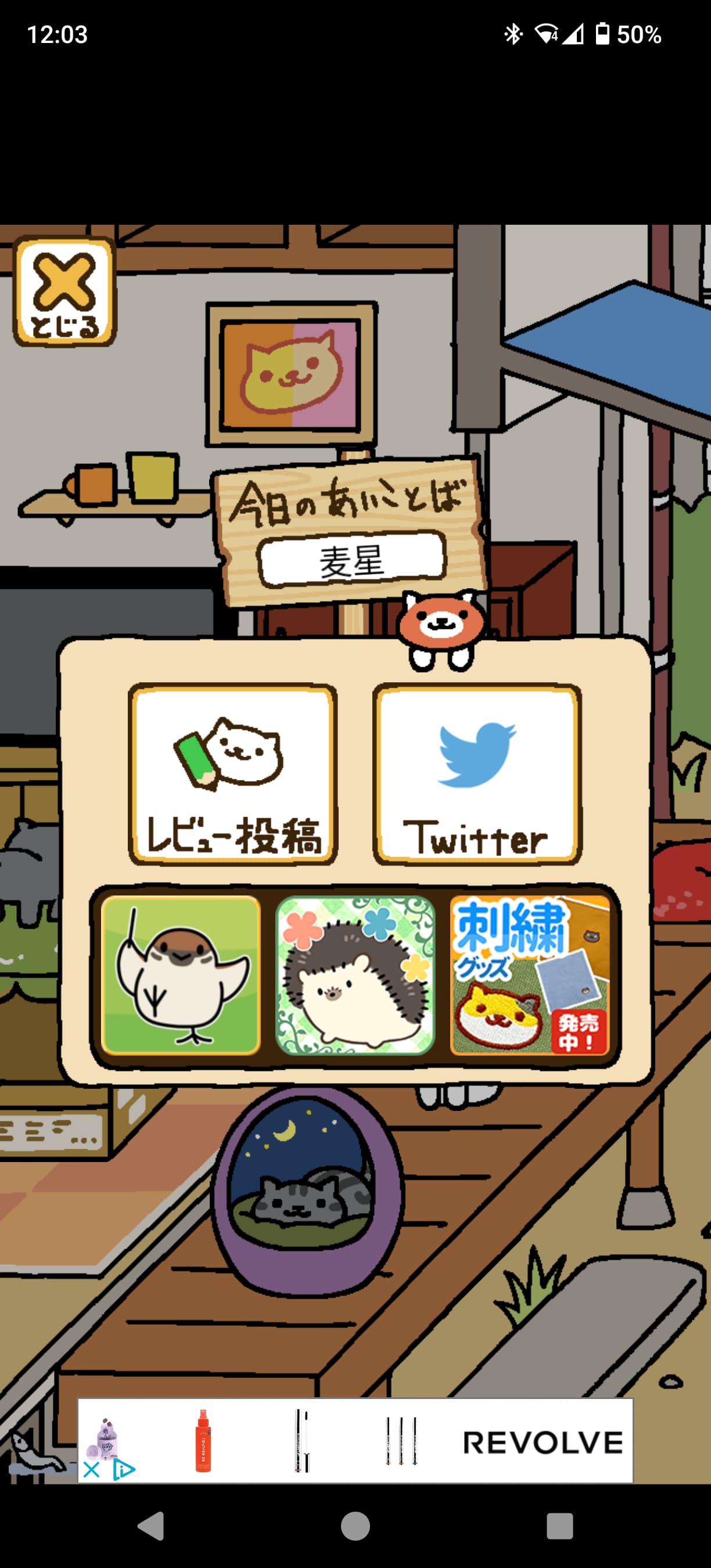Open the hedgehog app tile
Image resolution: width=711 pixels, height=1568 pixels.
pyautogui.click(x=355, y=975)
